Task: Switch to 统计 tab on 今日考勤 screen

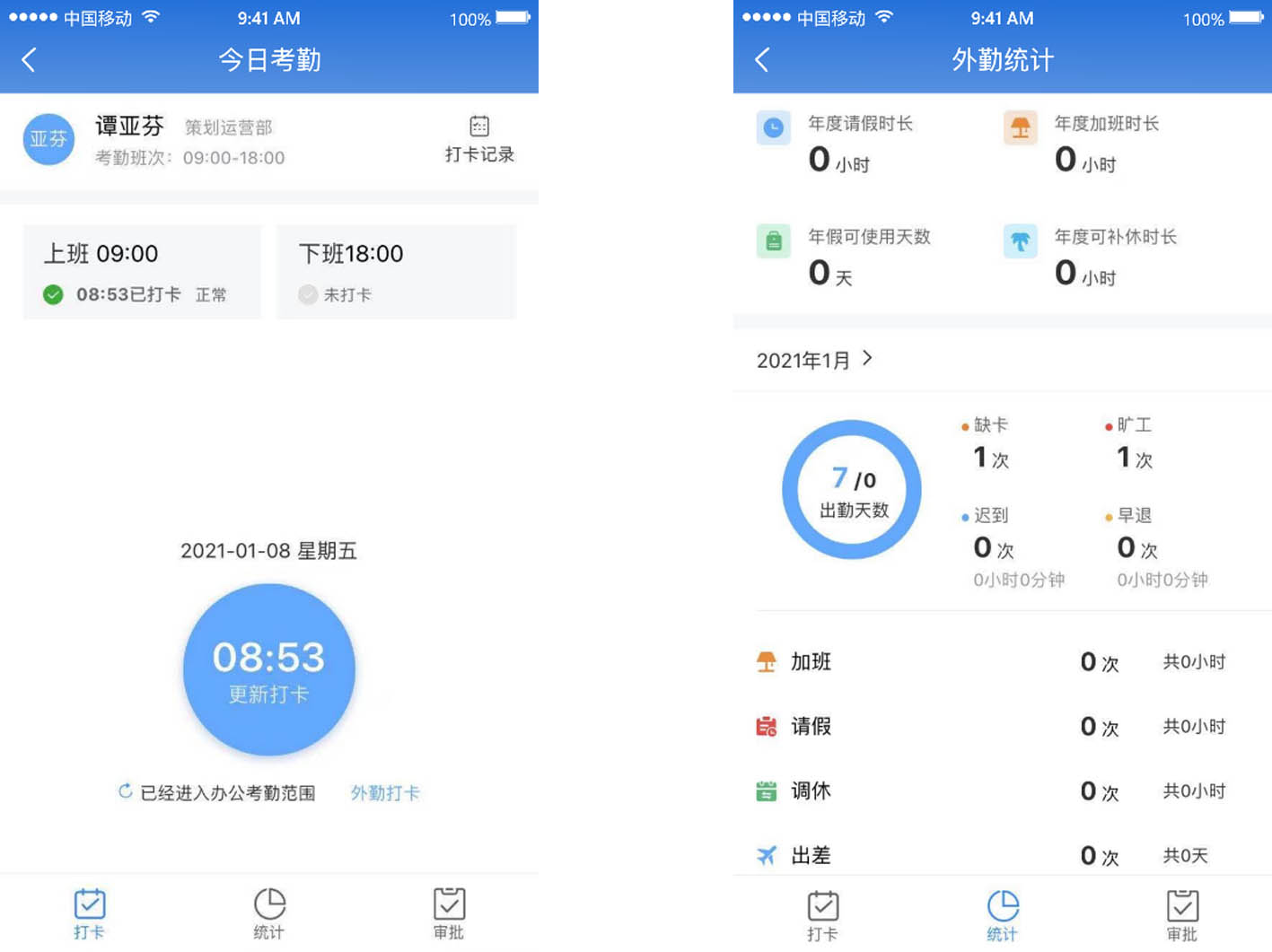Action: [269, 913]
